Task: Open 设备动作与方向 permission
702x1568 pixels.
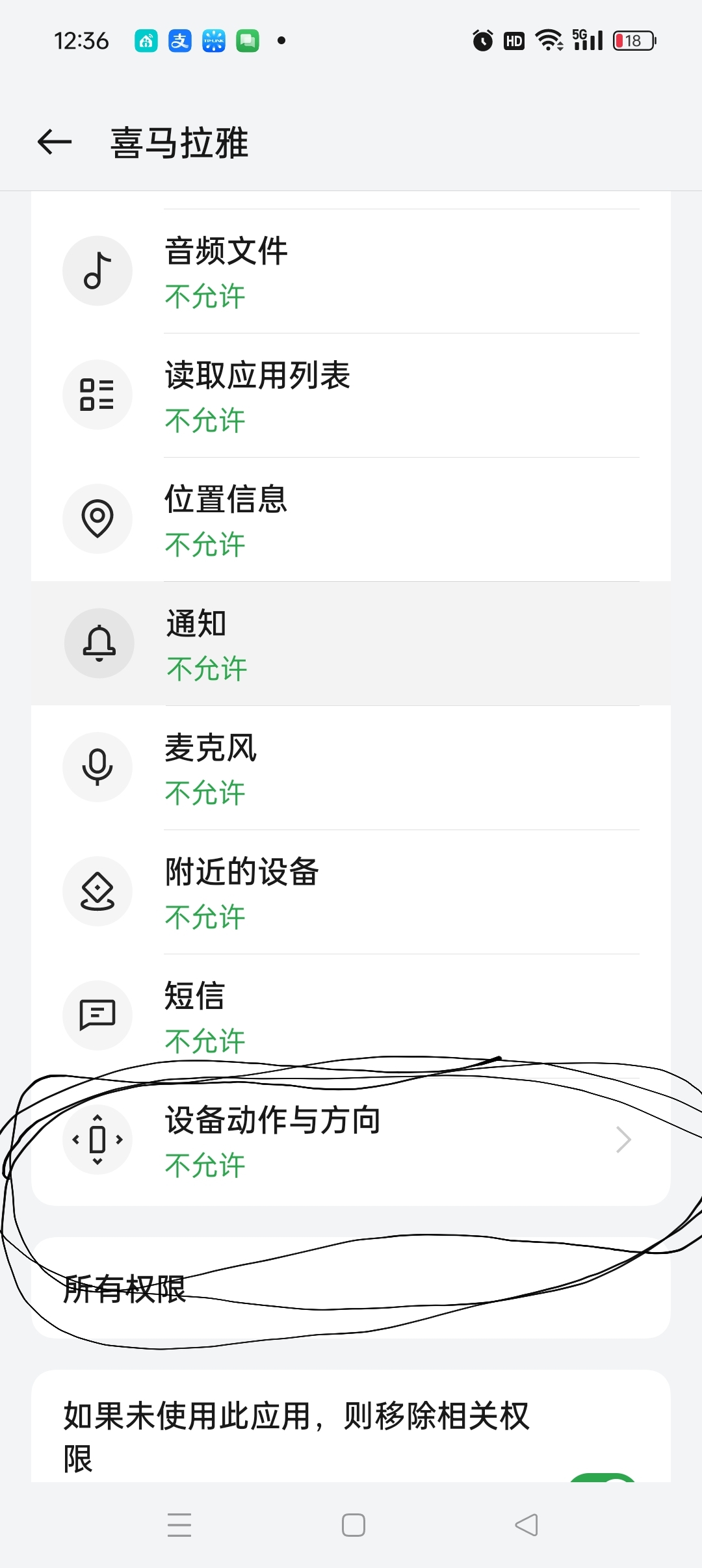Action: pos(351,1140)
